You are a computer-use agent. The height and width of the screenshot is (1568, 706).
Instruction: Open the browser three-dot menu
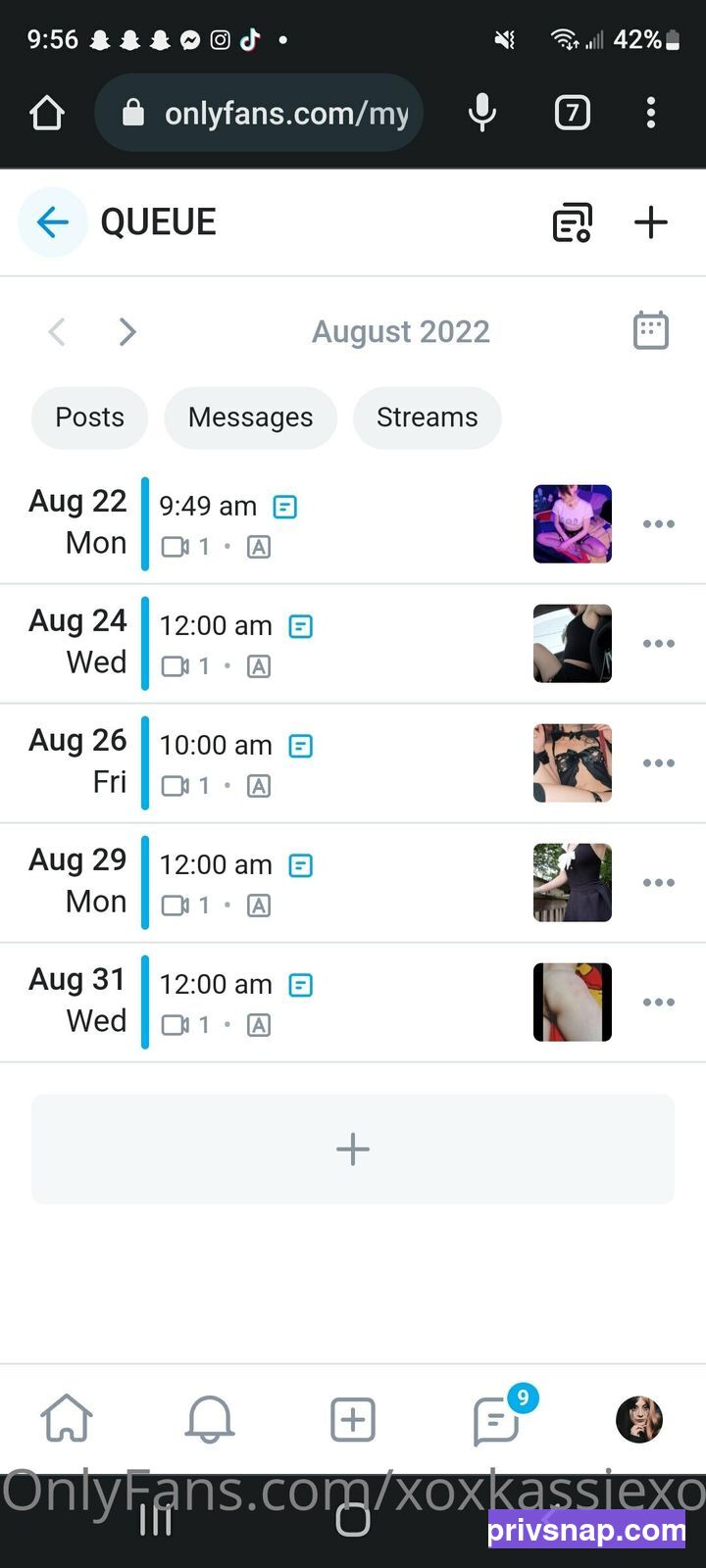(651, 114)
